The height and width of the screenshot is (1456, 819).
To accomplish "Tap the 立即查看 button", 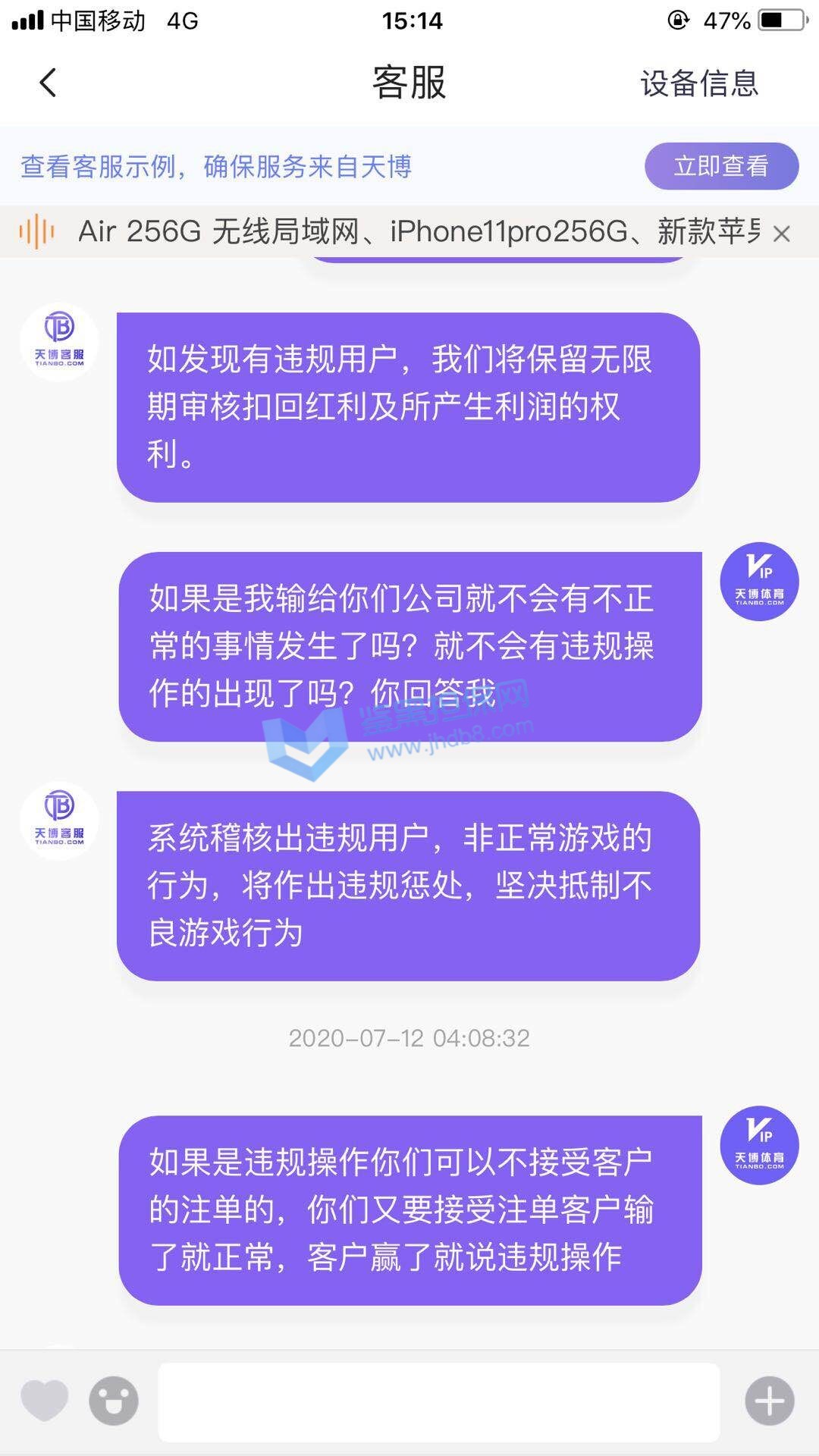I will 720,166.
